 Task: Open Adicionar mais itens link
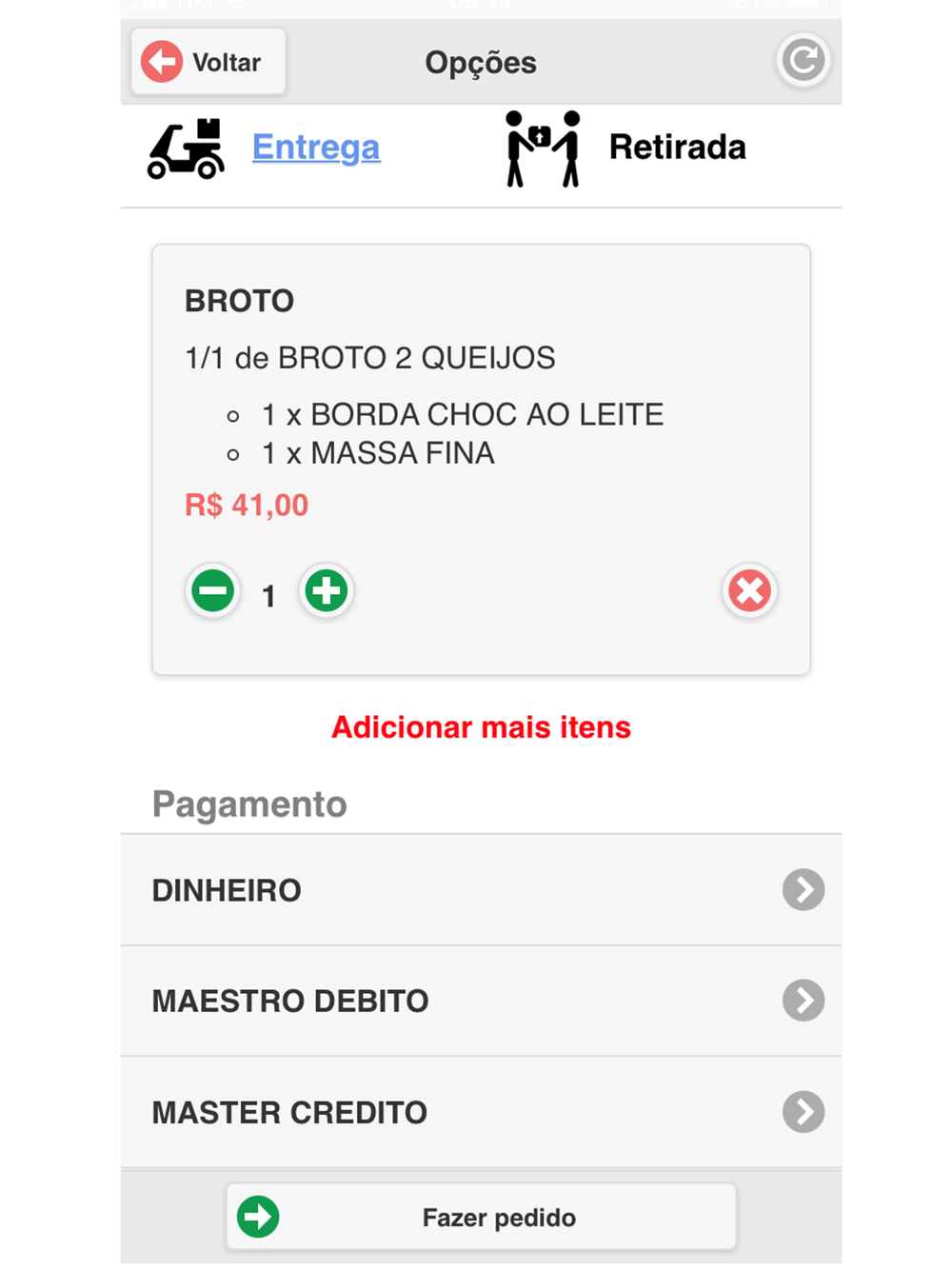click(481, 727)
